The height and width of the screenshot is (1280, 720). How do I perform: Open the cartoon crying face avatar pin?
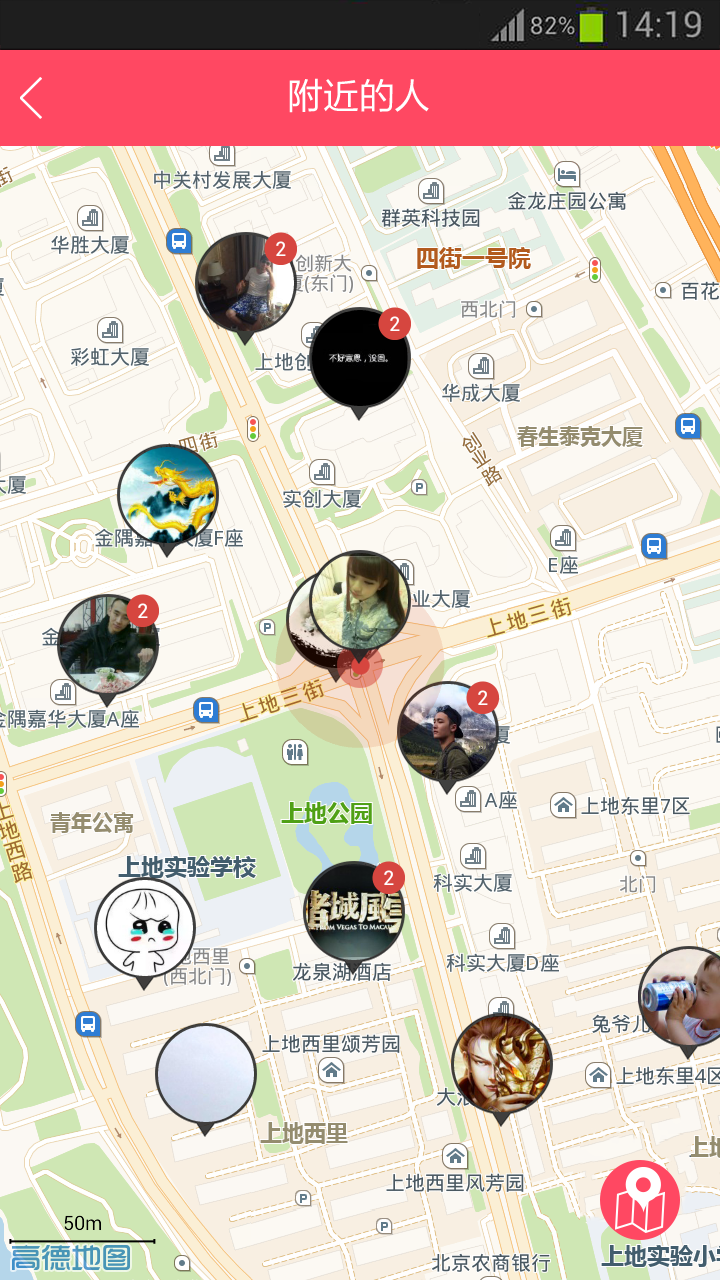[144, 928]
